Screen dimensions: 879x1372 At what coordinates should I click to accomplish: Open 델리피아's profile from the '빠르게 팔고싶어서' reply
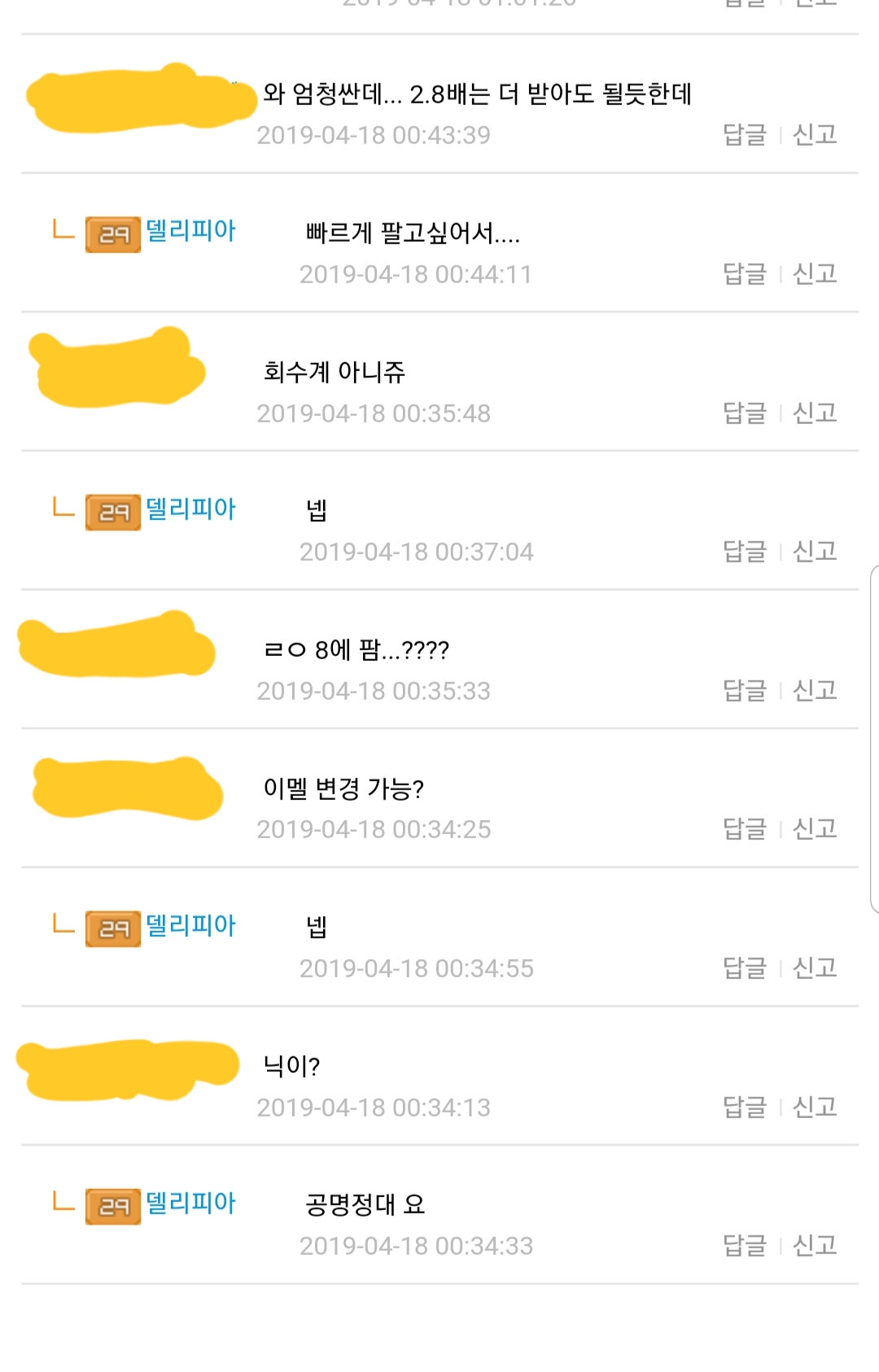click(x=190, y=231)
